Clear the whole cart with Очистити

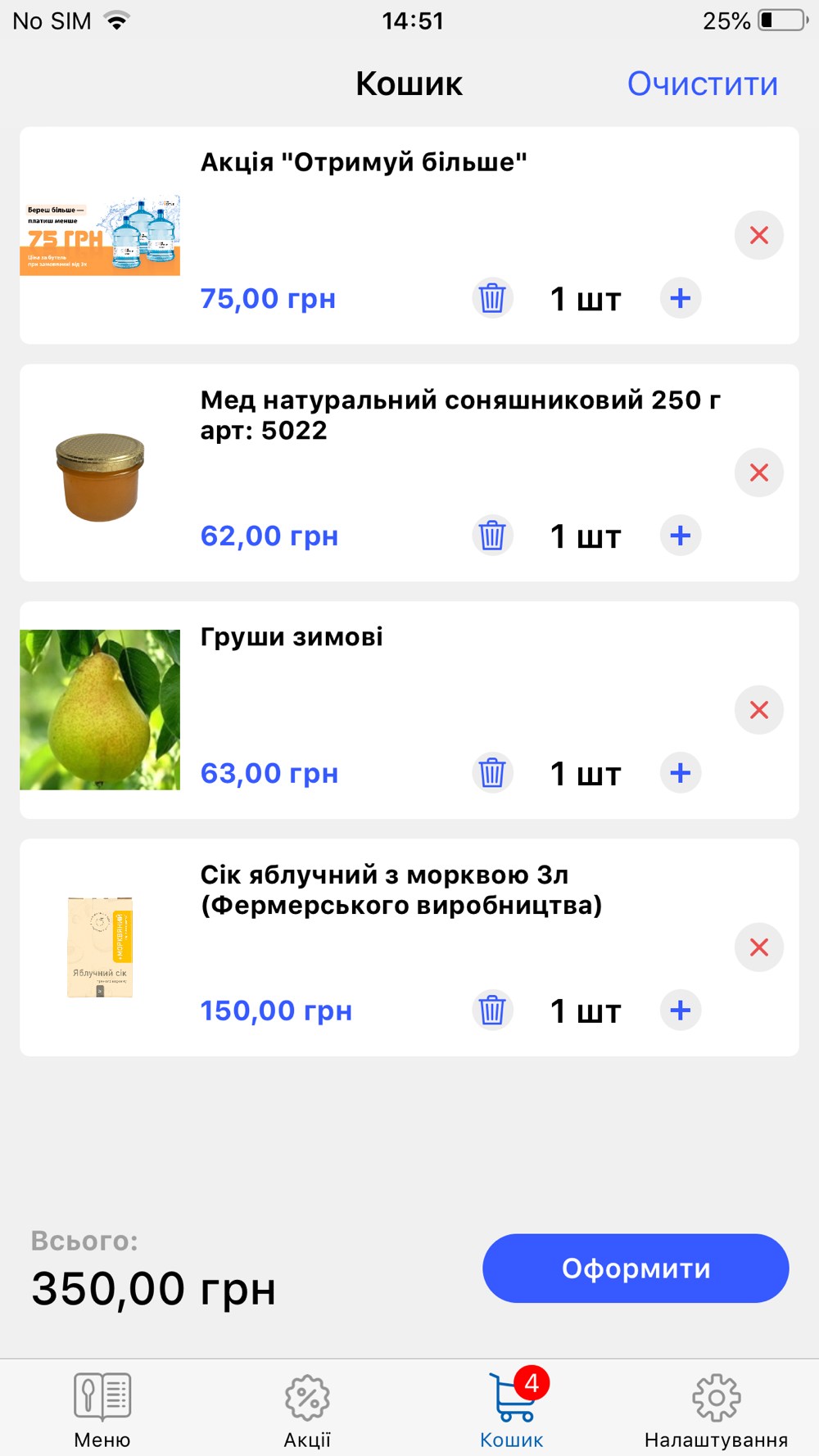click(702, 84)
